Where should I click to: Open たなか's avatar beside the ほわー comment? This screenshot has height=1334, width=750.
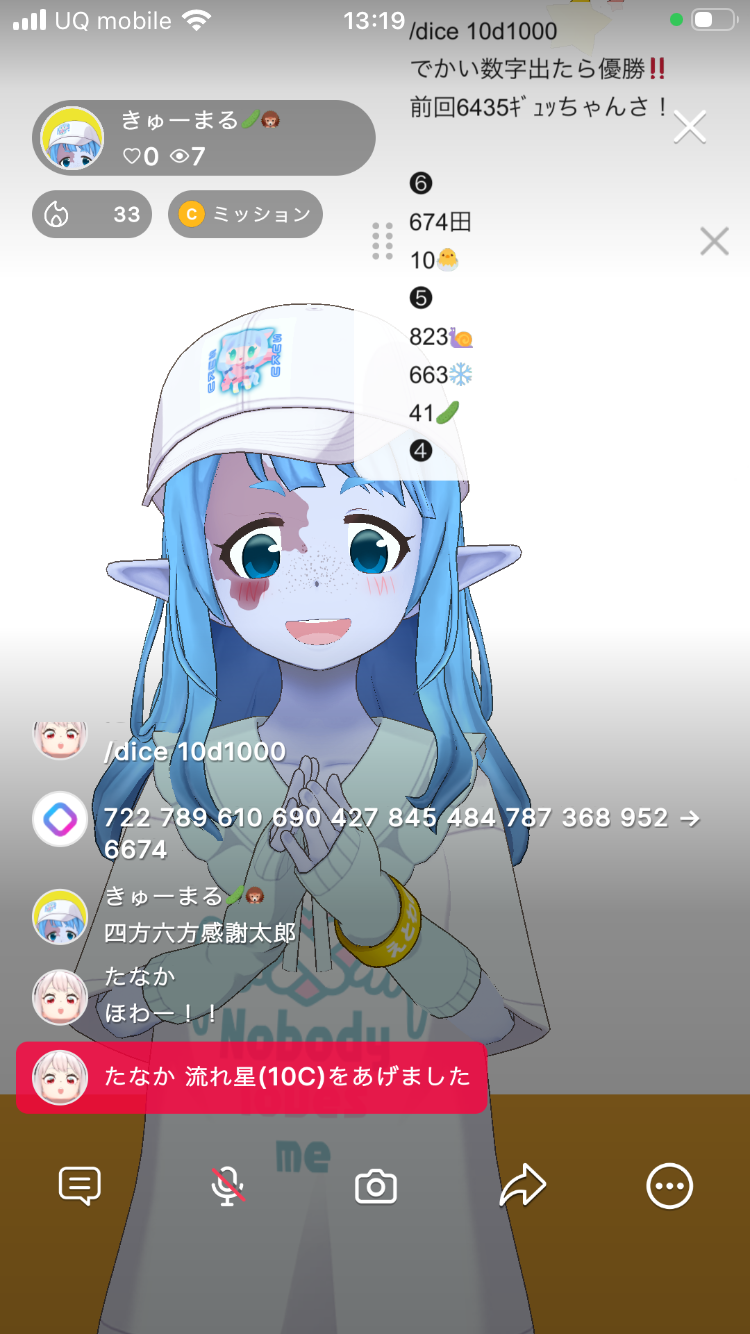coord(60,996)
